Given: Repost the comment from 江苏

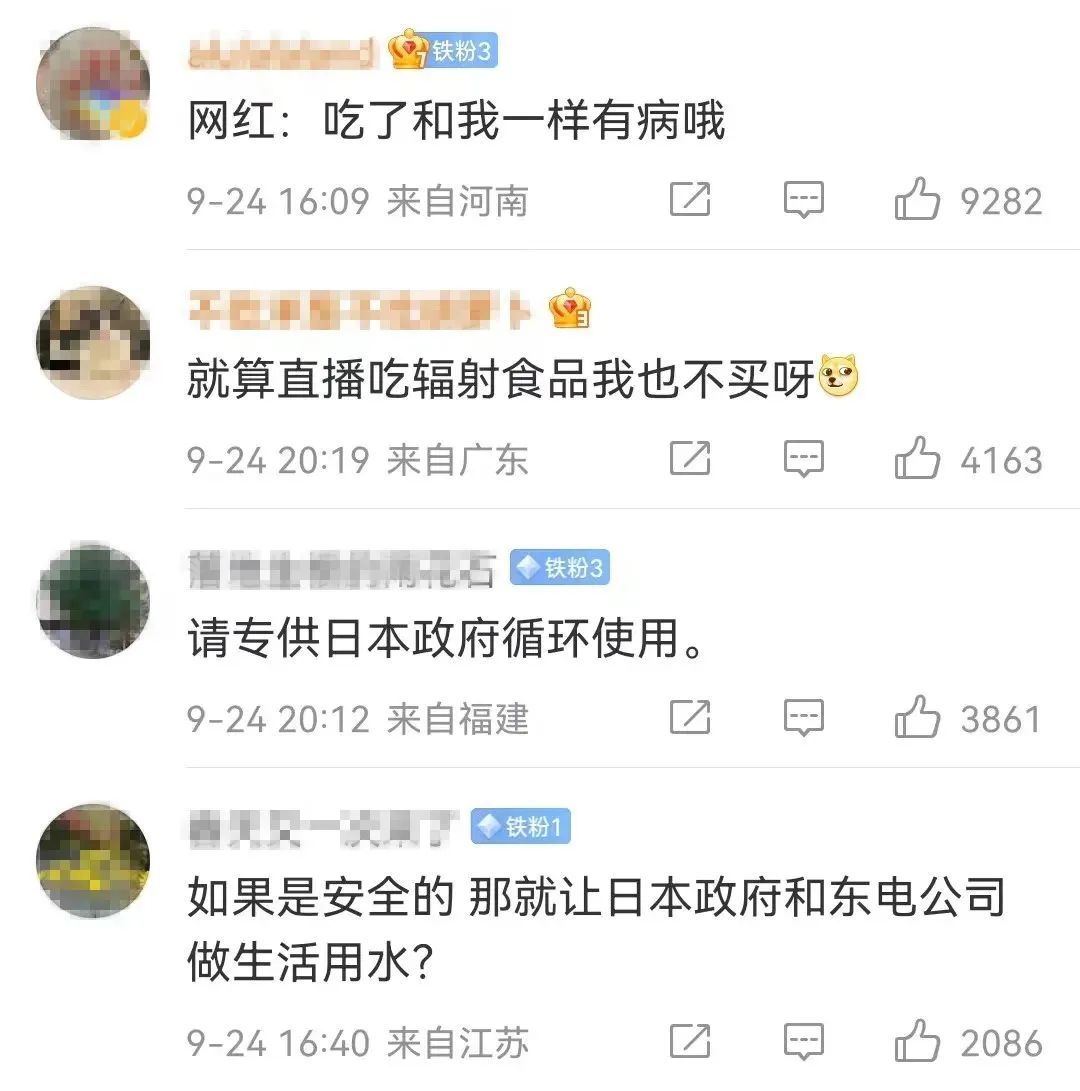Looking at the screenshot, I should pos(689,1042).
